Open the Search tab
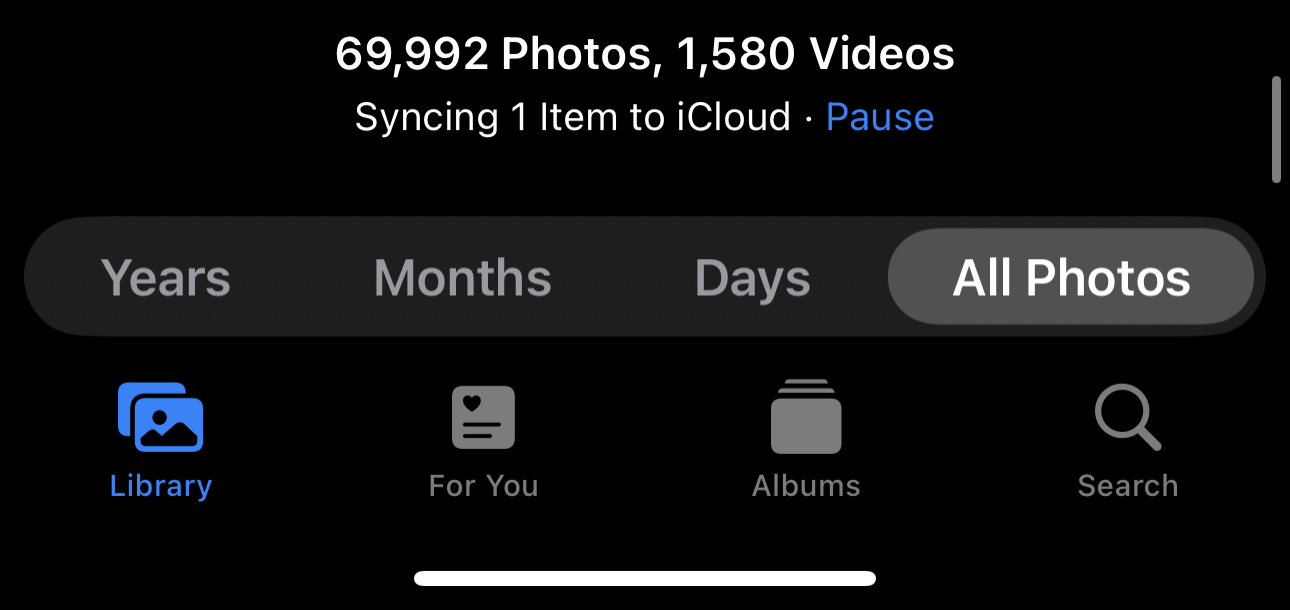Image resolution: width=1290 pixels, height=610 pixels. 1128,440
